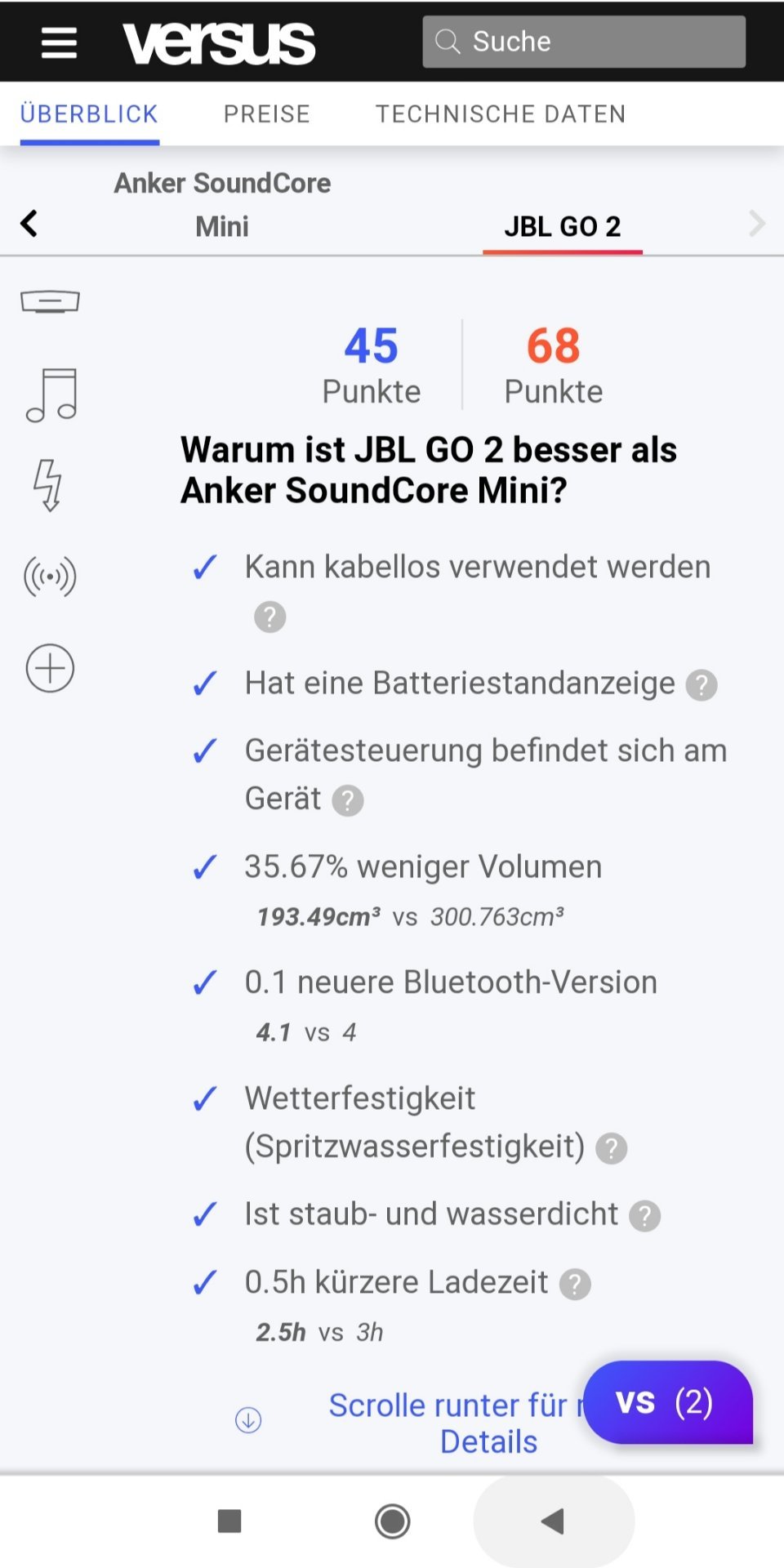Switch to the Preise tab

(267, 114)
